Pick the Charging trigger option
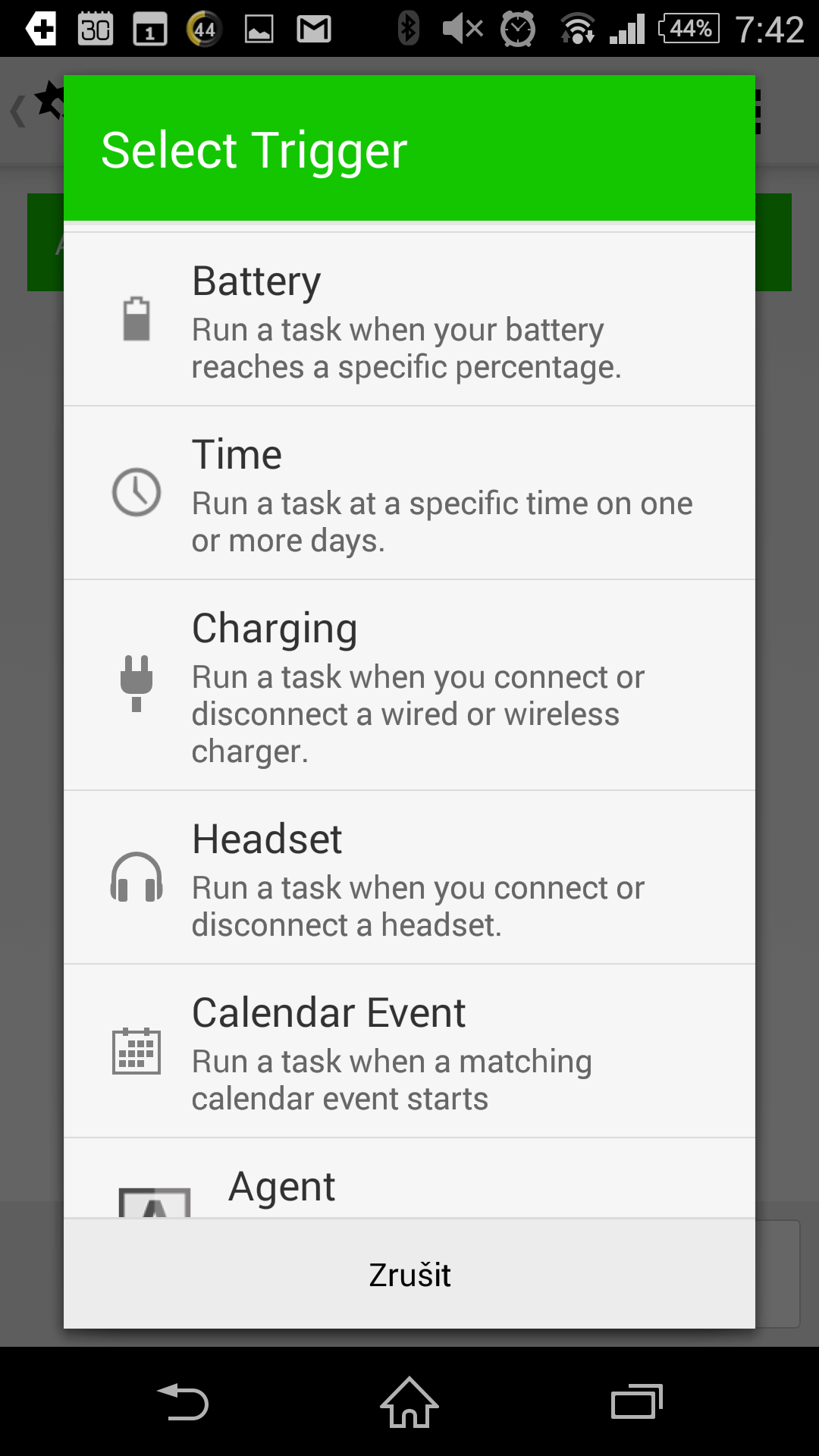 pyautogui.click(x=409, y=685)
